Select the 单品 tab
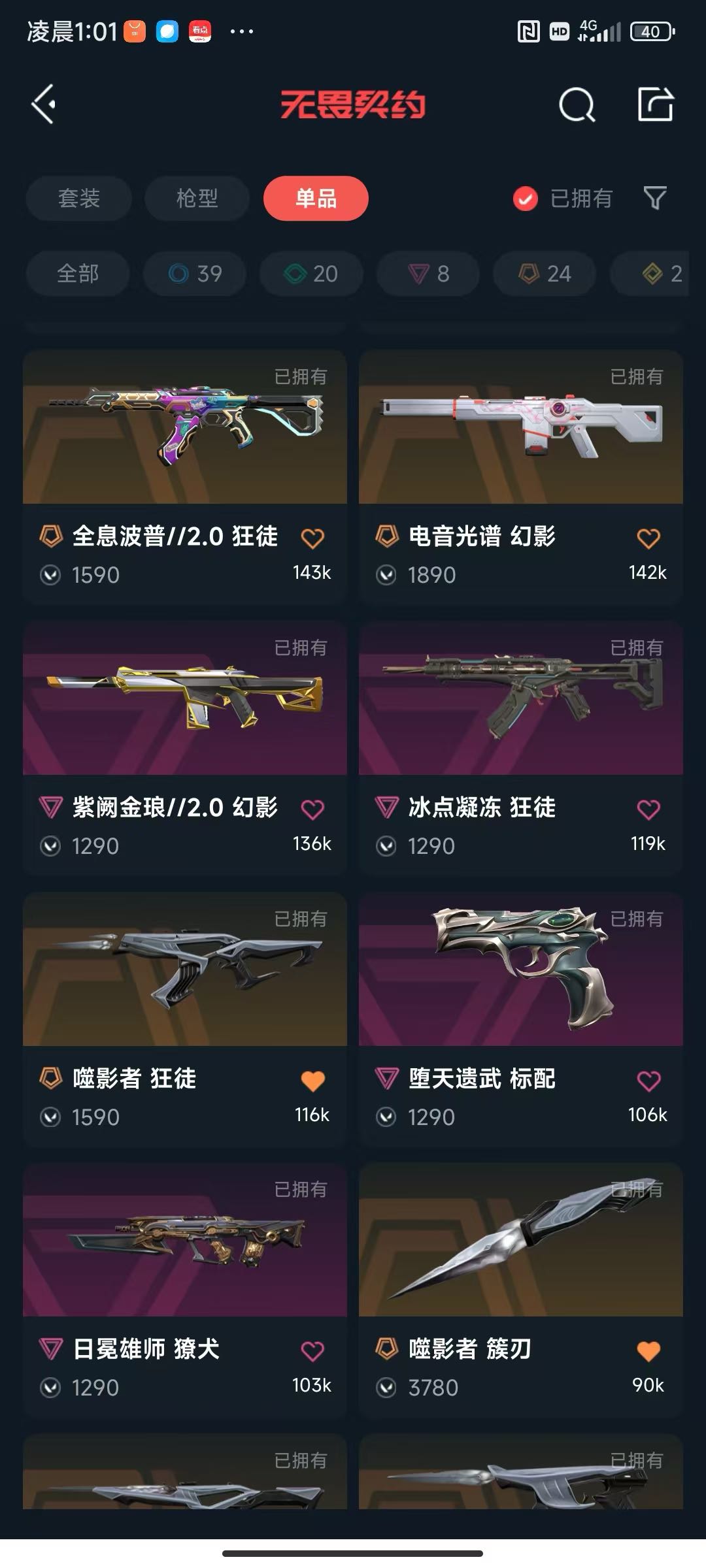 pos(316,198)
